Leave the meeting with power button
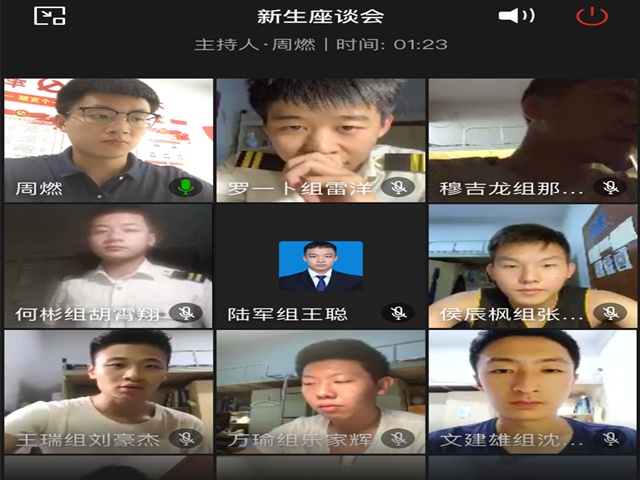Screen dimensions: 640x480 pyautogui.click(x=592, y=16)
